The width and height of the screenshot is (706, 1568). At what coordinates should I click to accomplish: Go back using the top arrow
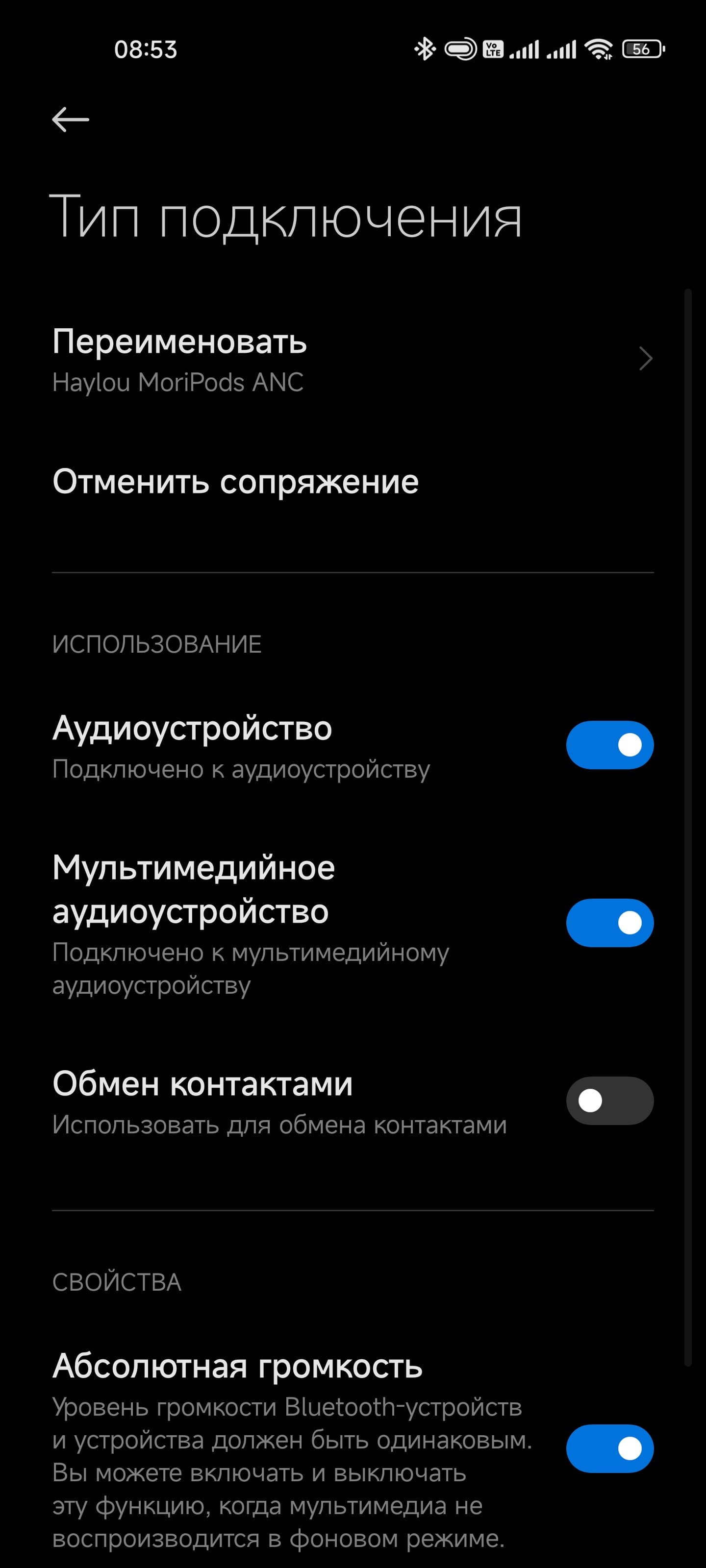coord(71,119)
